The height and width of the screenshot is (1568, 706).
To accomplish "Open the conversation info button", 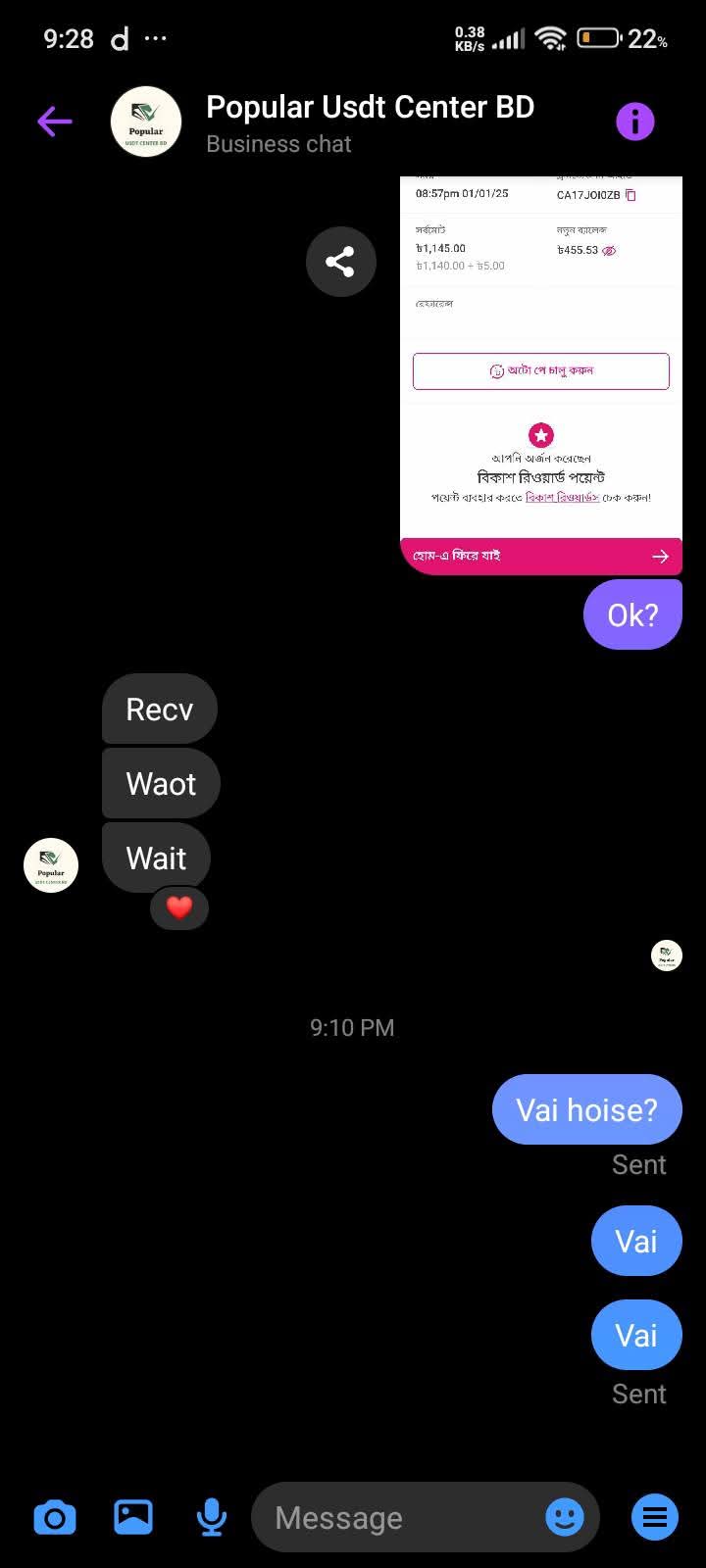I will 634,122.
